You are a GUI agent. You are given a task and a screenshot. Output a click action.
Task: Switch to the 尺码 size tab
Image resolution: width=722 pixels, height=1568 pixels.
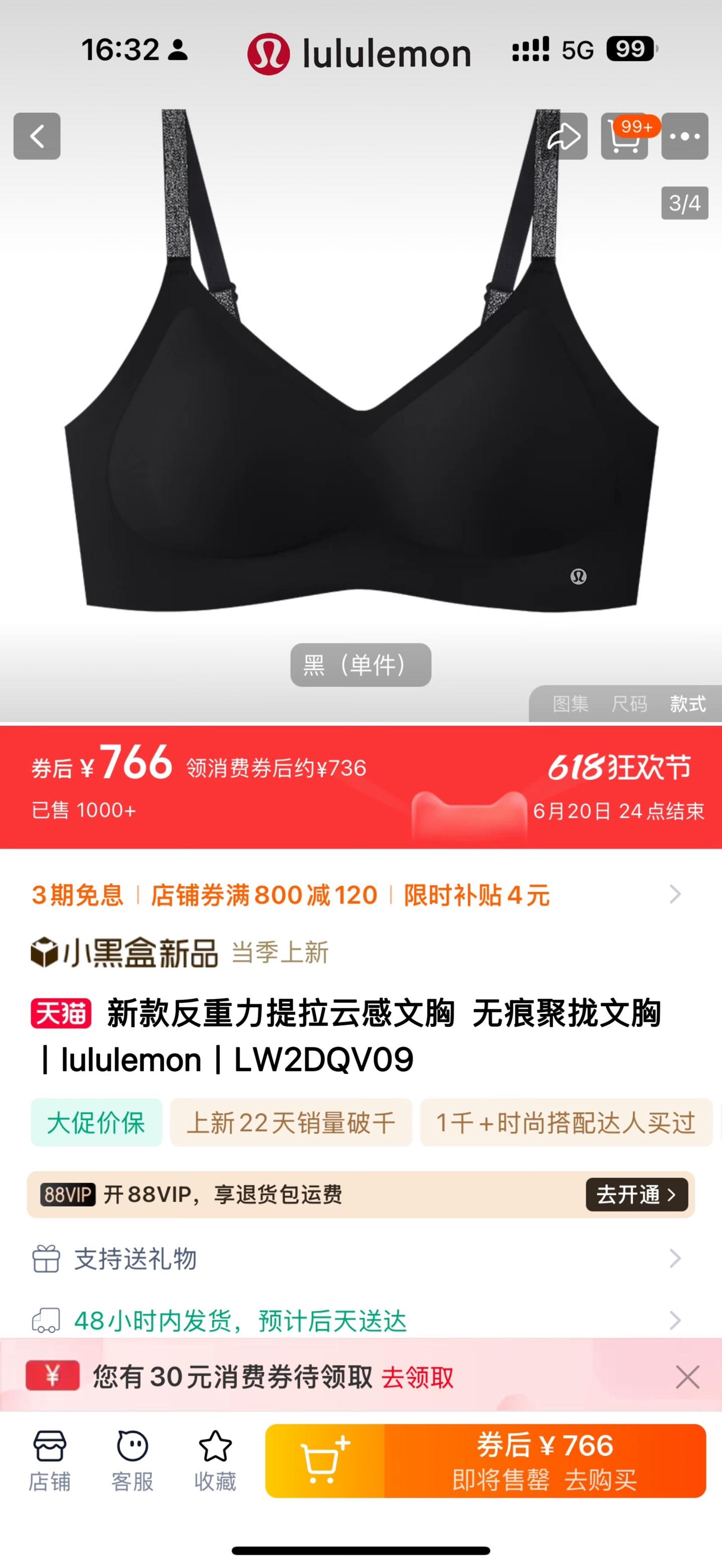tap(629, 704)
